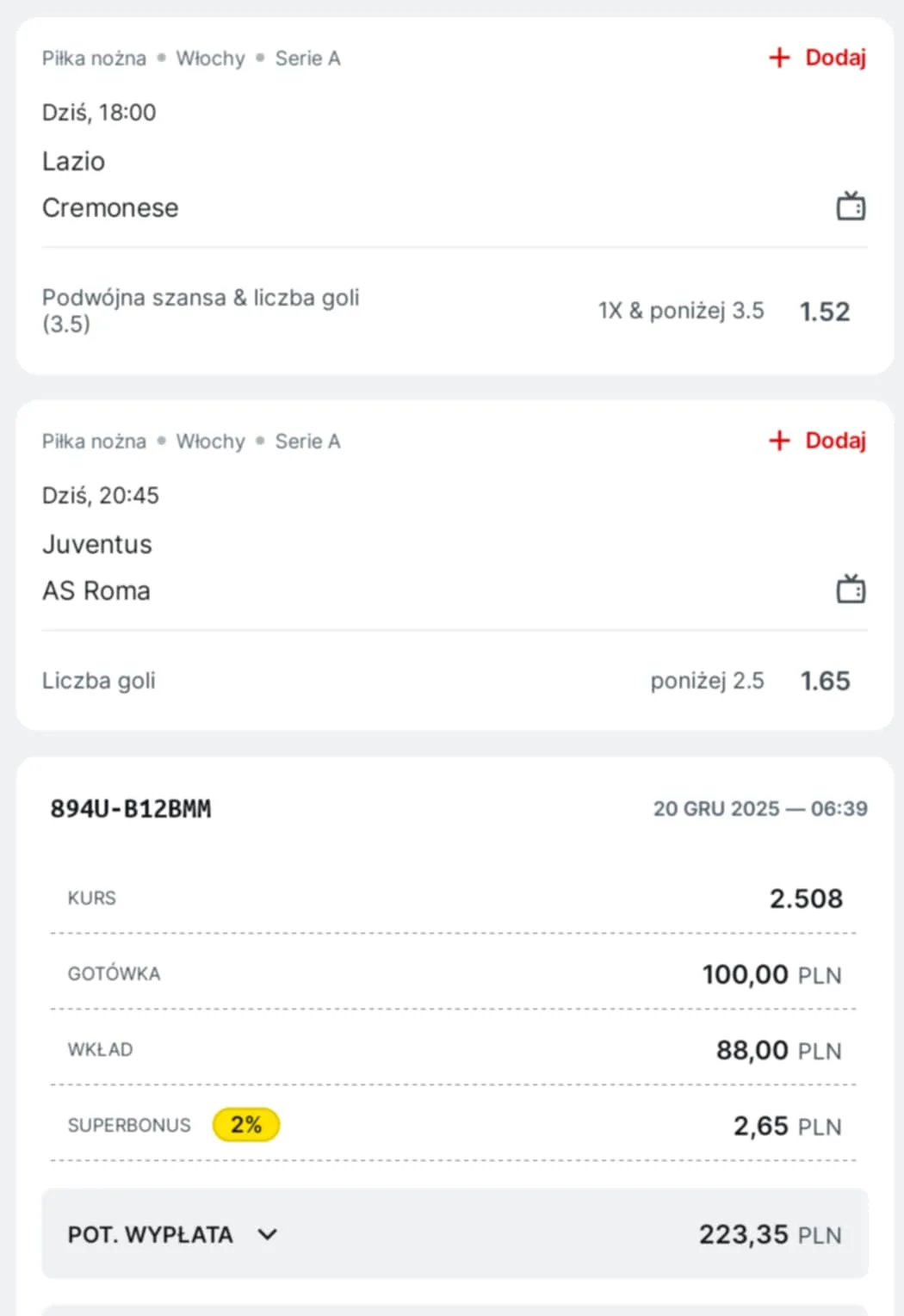Select the Podwójna szansa & liczba goli market
The height and width of the screenshot is (1316, 904).
pos(201,310)
